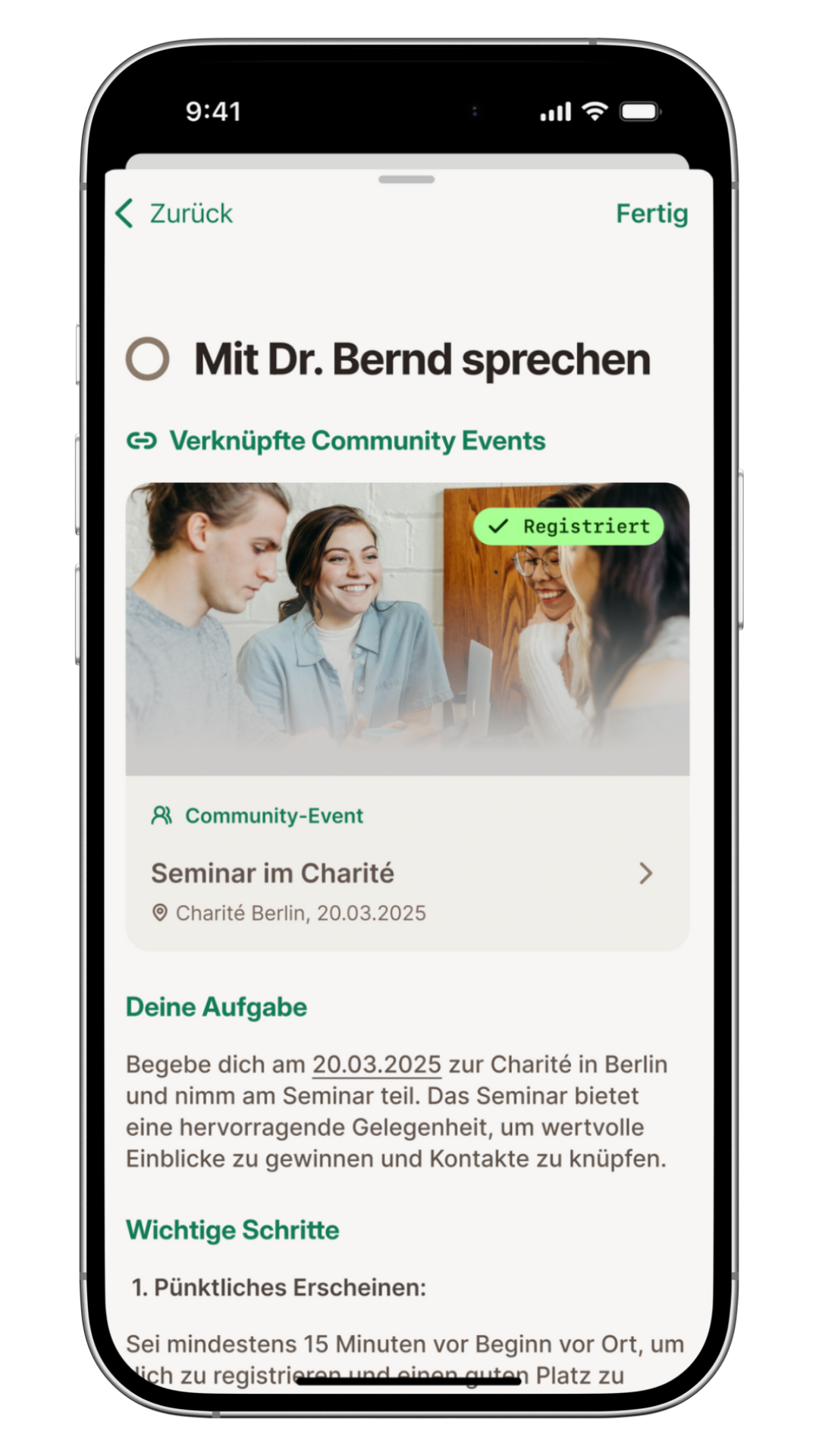This screenshot has width=819, height=1456.
Task: Go back with the Zurück button
Action: (174, 214)
